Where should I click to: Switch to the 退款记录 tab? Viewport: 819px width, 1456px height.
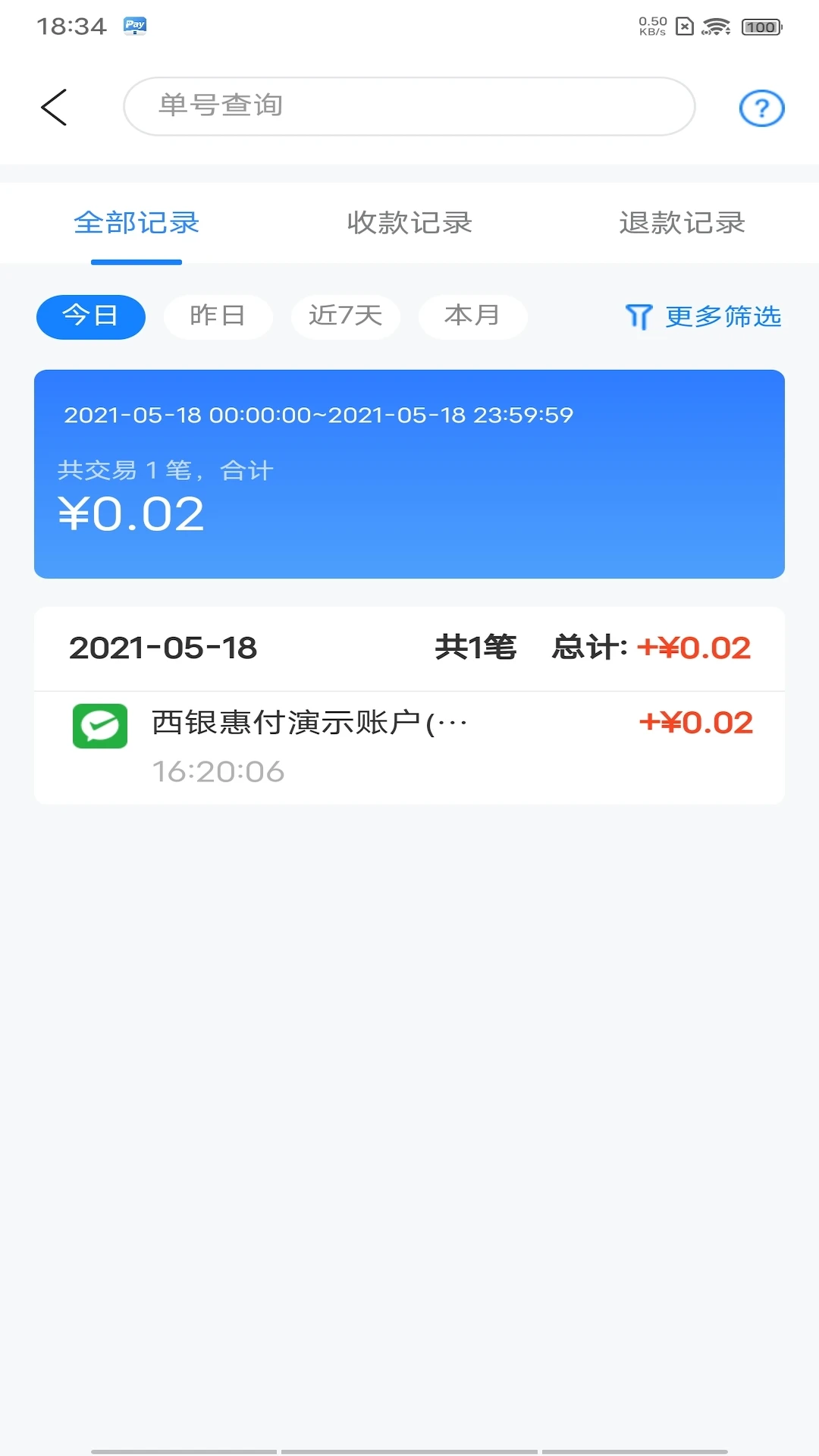(x=680, y=223)
